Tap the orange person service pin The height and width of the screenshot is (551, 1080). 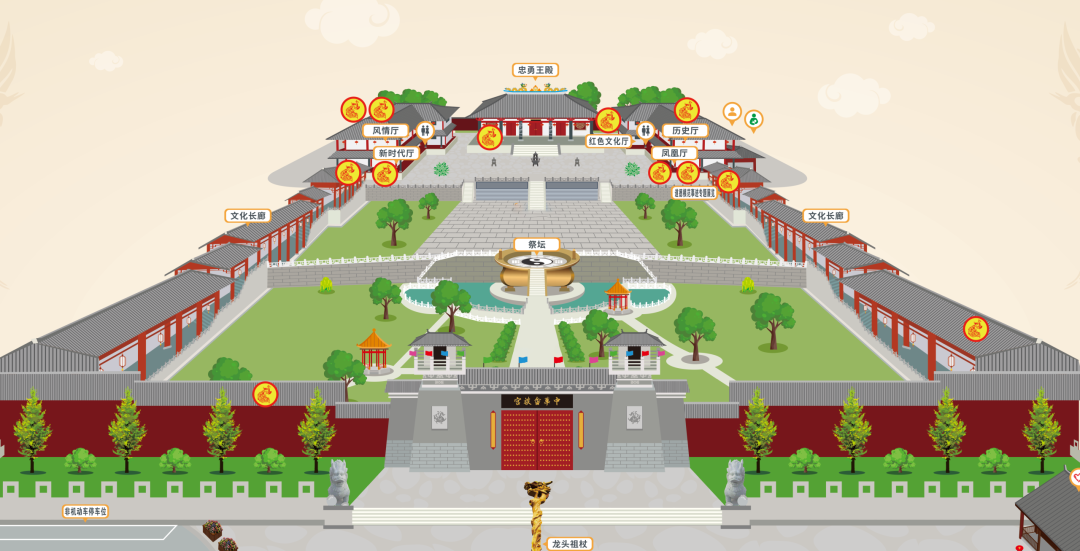pyautogui.click(x=732, y=111)
